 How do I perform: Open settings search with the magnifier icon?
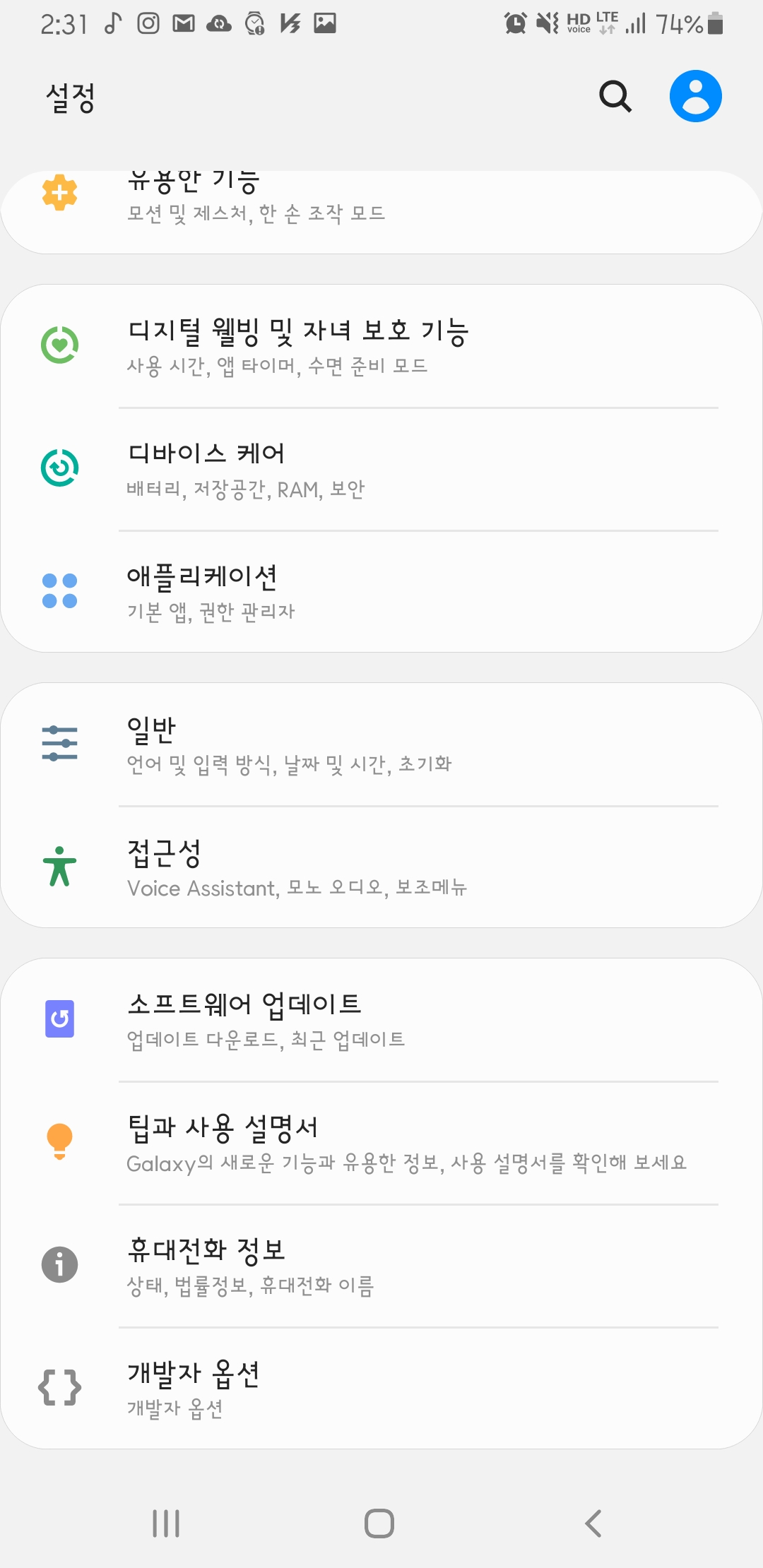click(x=613, y=95)
